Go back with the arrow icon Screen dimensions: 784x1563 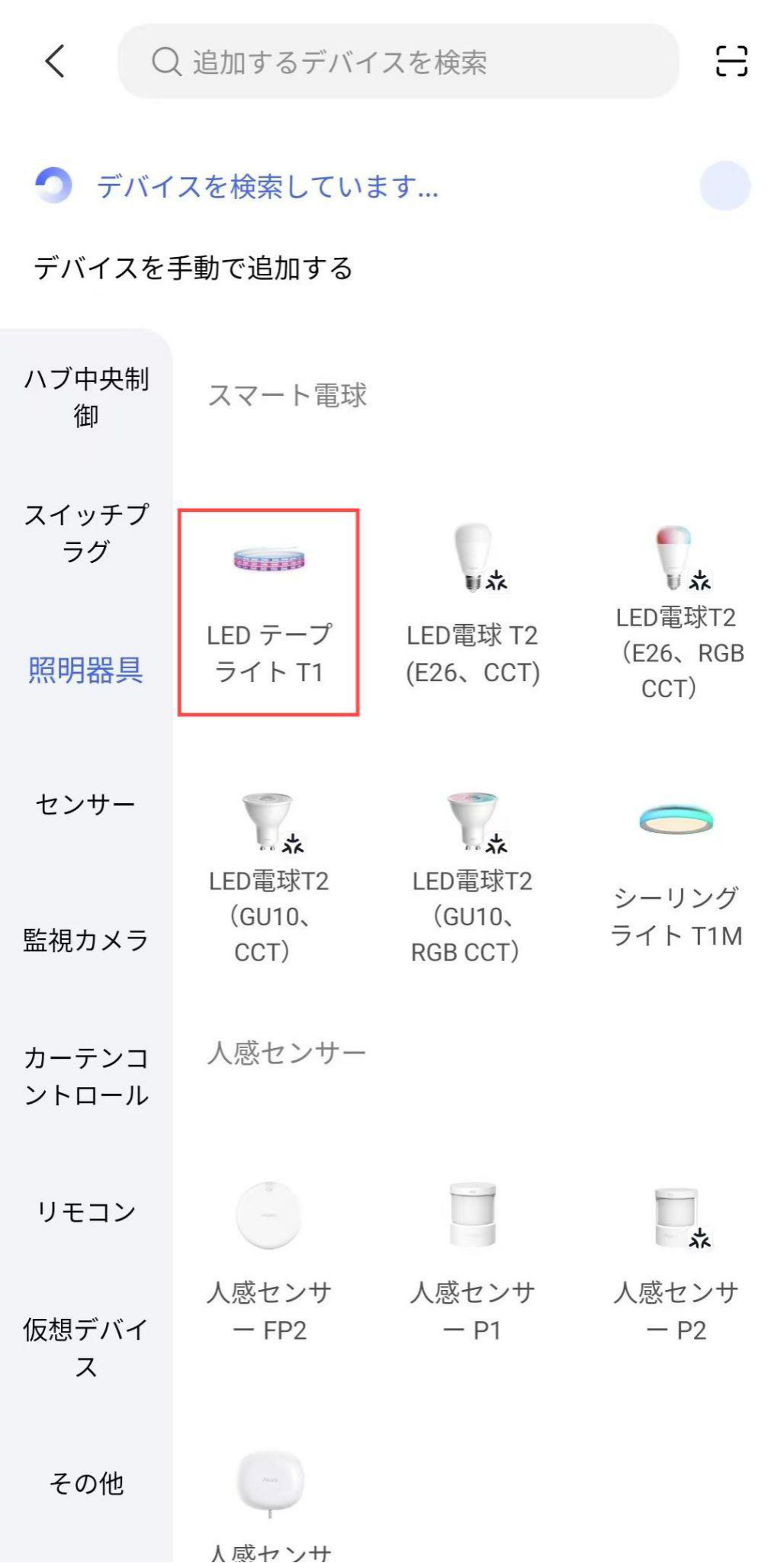(55, 61)
